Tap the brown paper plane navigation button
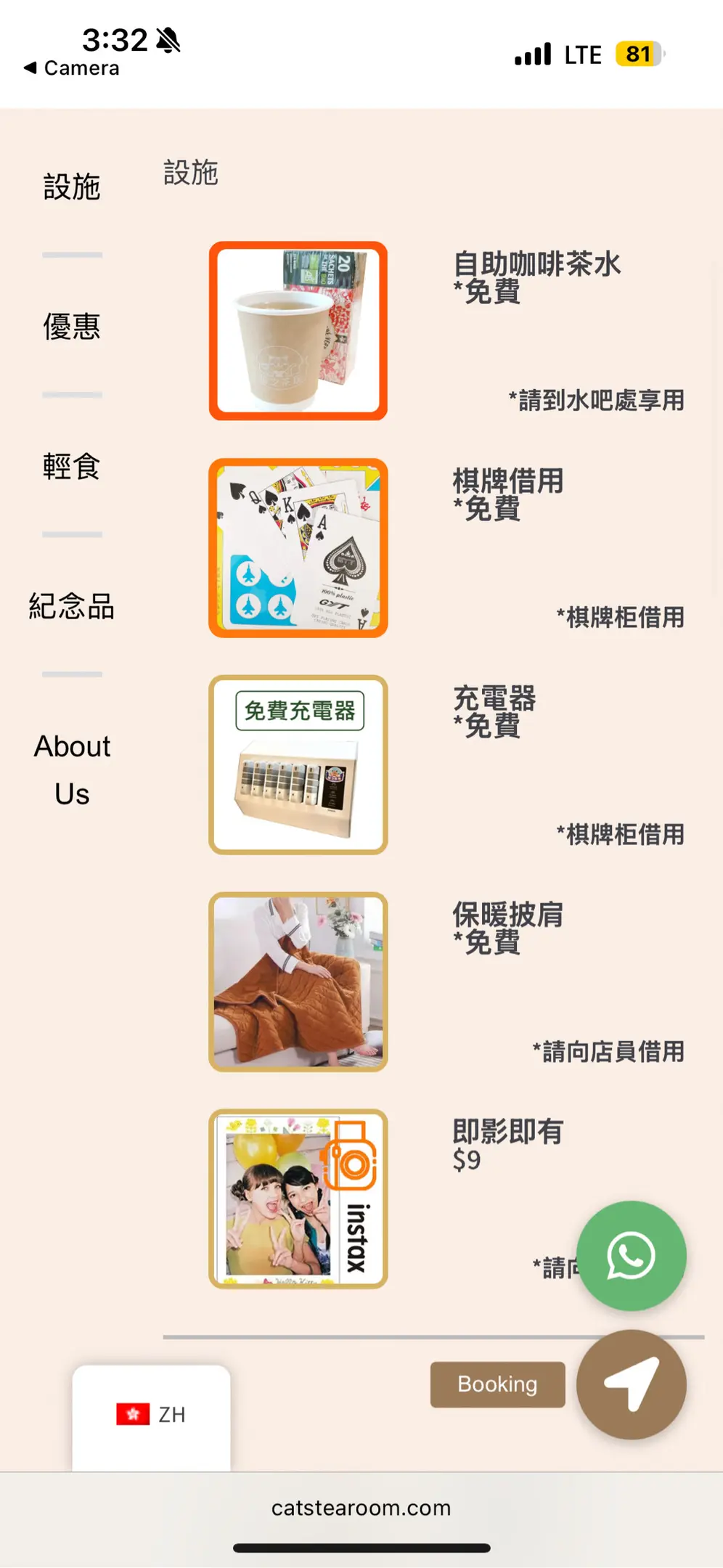This screenshot has height=1568, width=723. (x=631, y=1384)
